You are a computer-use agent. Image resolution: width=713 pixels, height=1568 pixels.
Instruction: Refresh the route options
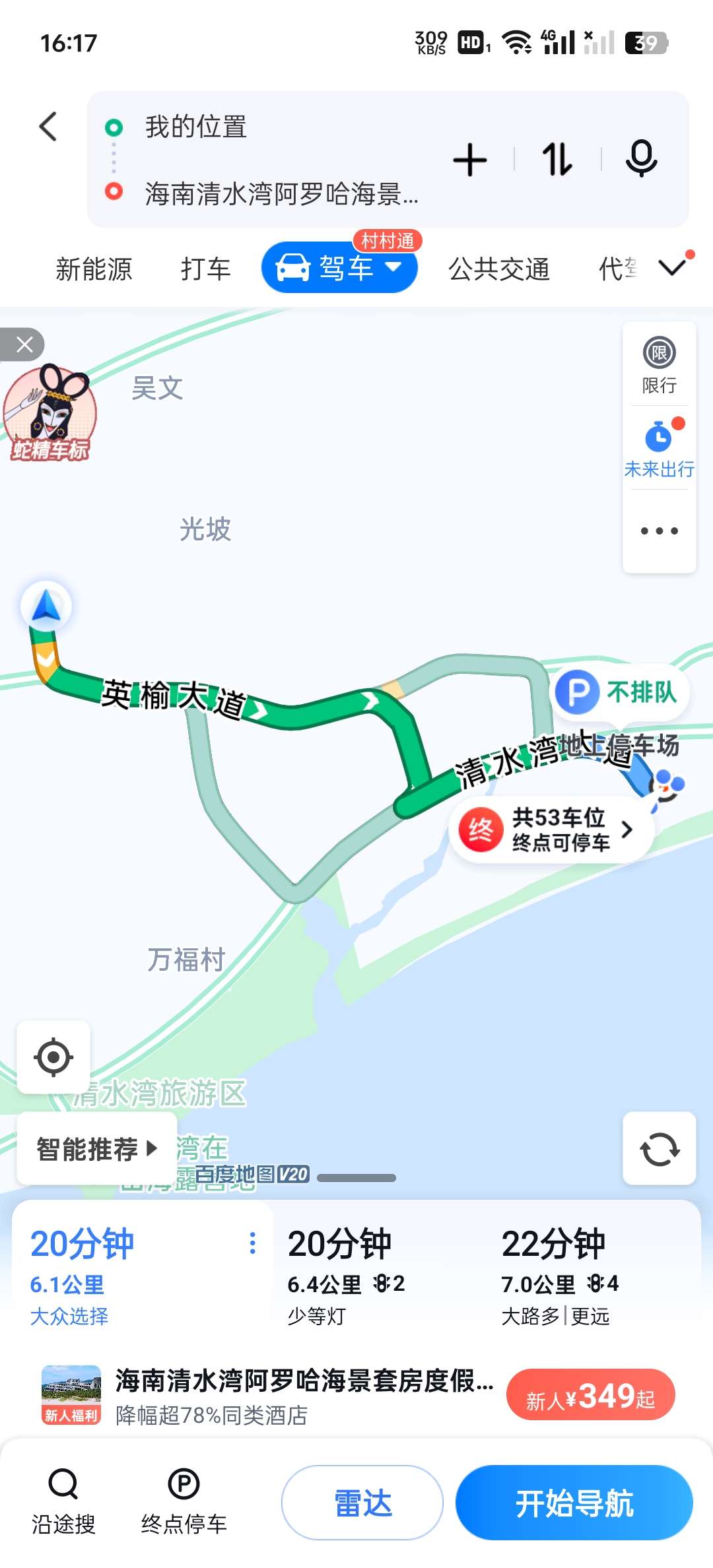[x=659, y=1148]
